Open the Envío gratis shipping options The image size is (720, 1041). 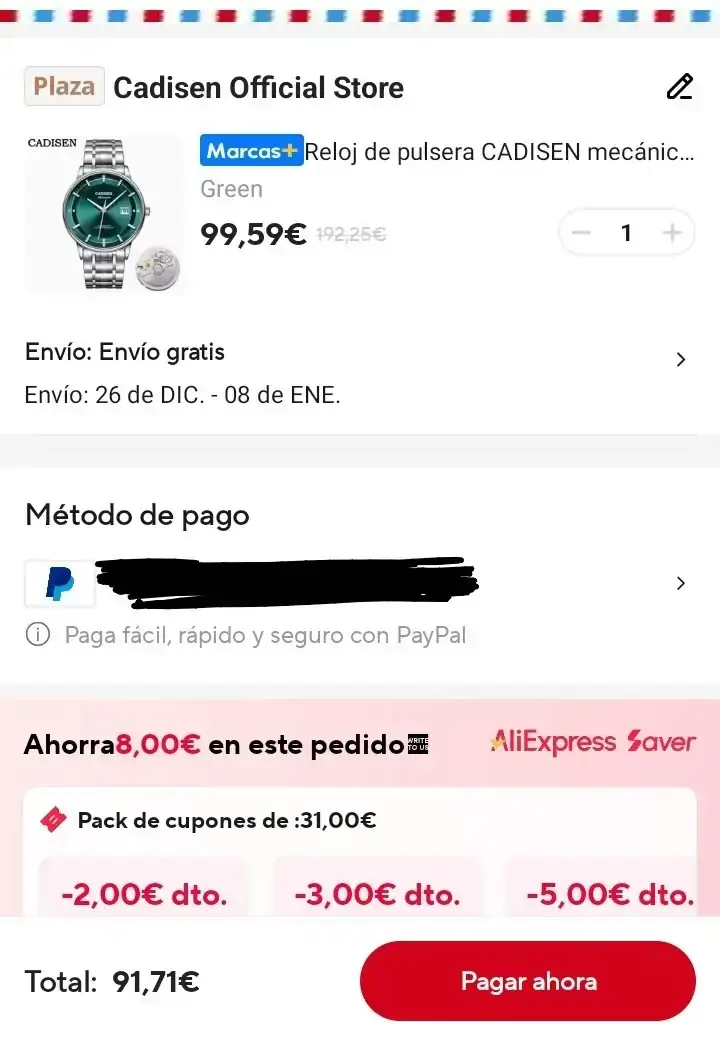click(680, 360)
